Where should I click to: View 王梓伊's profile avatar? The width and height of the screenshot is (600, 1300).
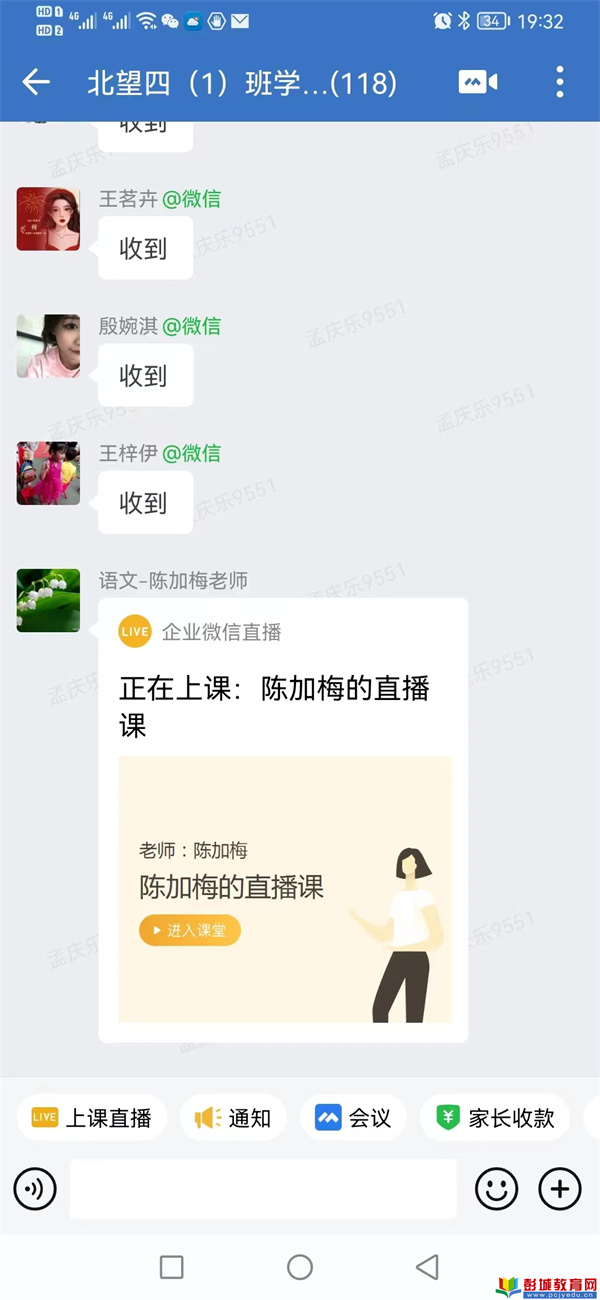pos(48,473)
